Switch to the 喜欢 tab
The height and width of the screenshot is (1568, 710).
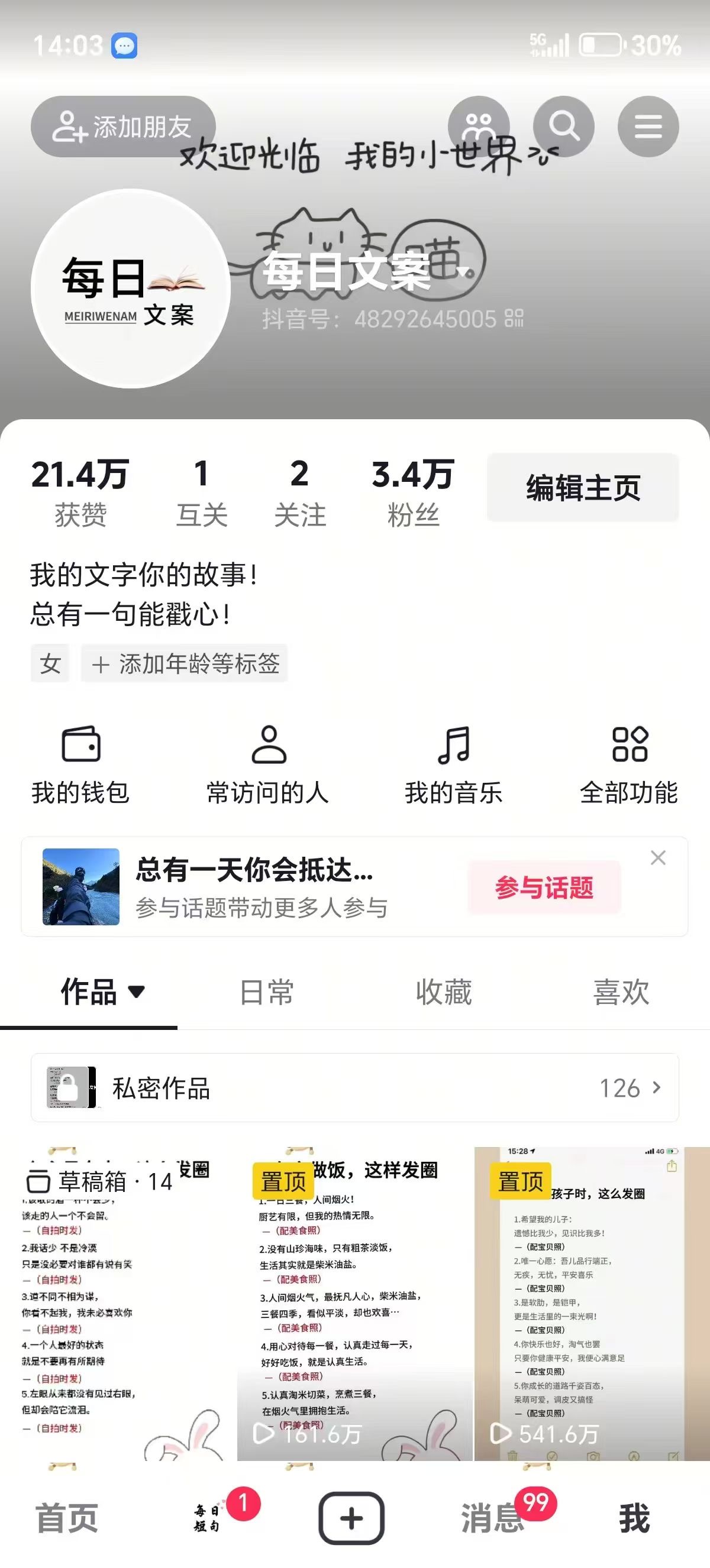point(621,992)
